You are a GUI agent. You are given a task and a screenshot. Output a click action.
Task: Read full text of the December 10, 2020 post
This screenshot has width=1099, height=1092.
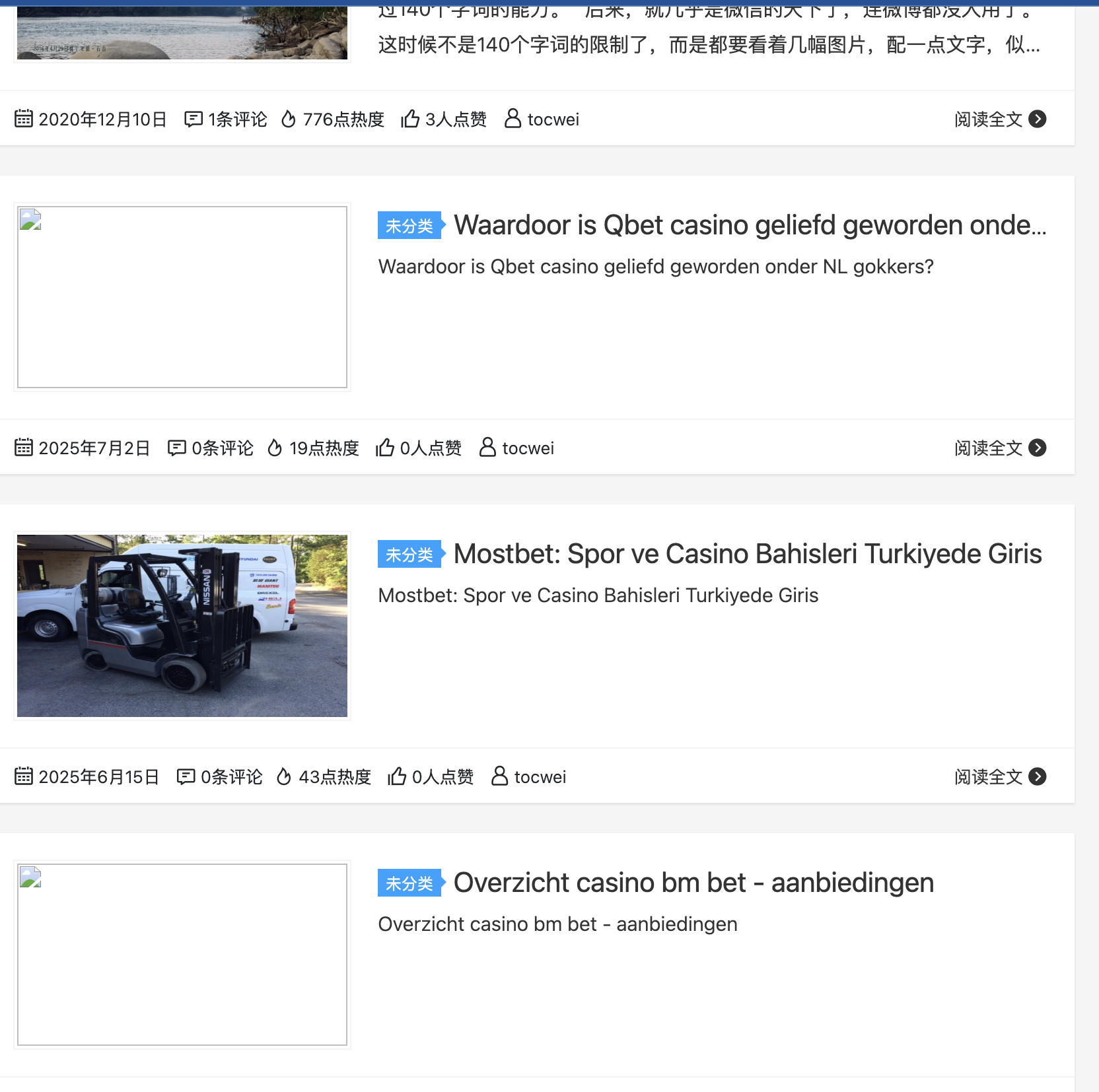point(999,119)
